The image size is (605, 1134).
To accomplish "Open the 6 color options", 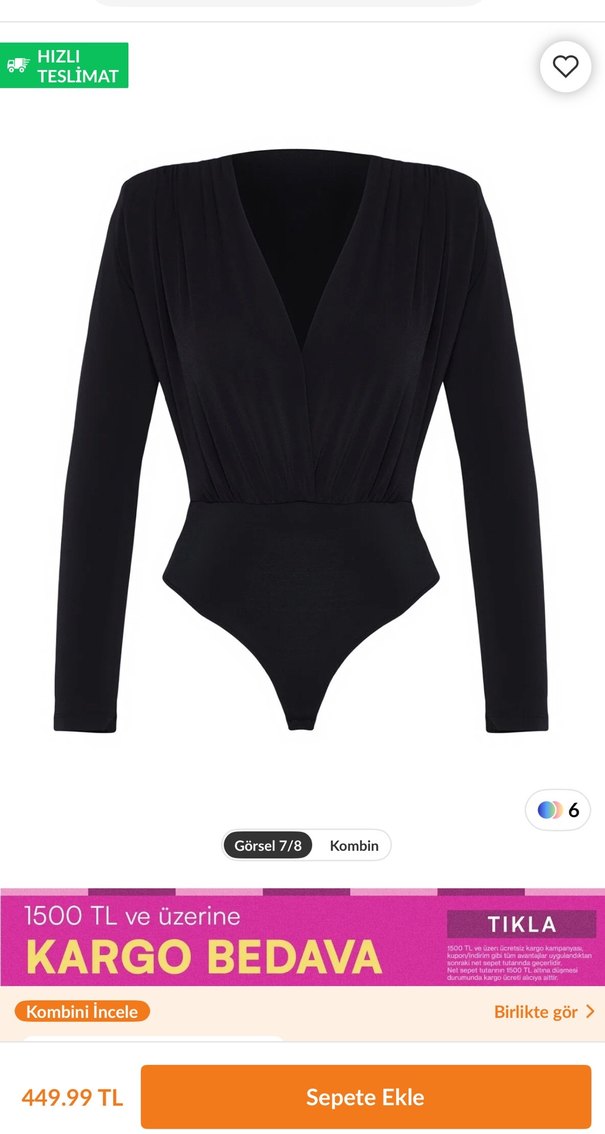I will point(558,810).
